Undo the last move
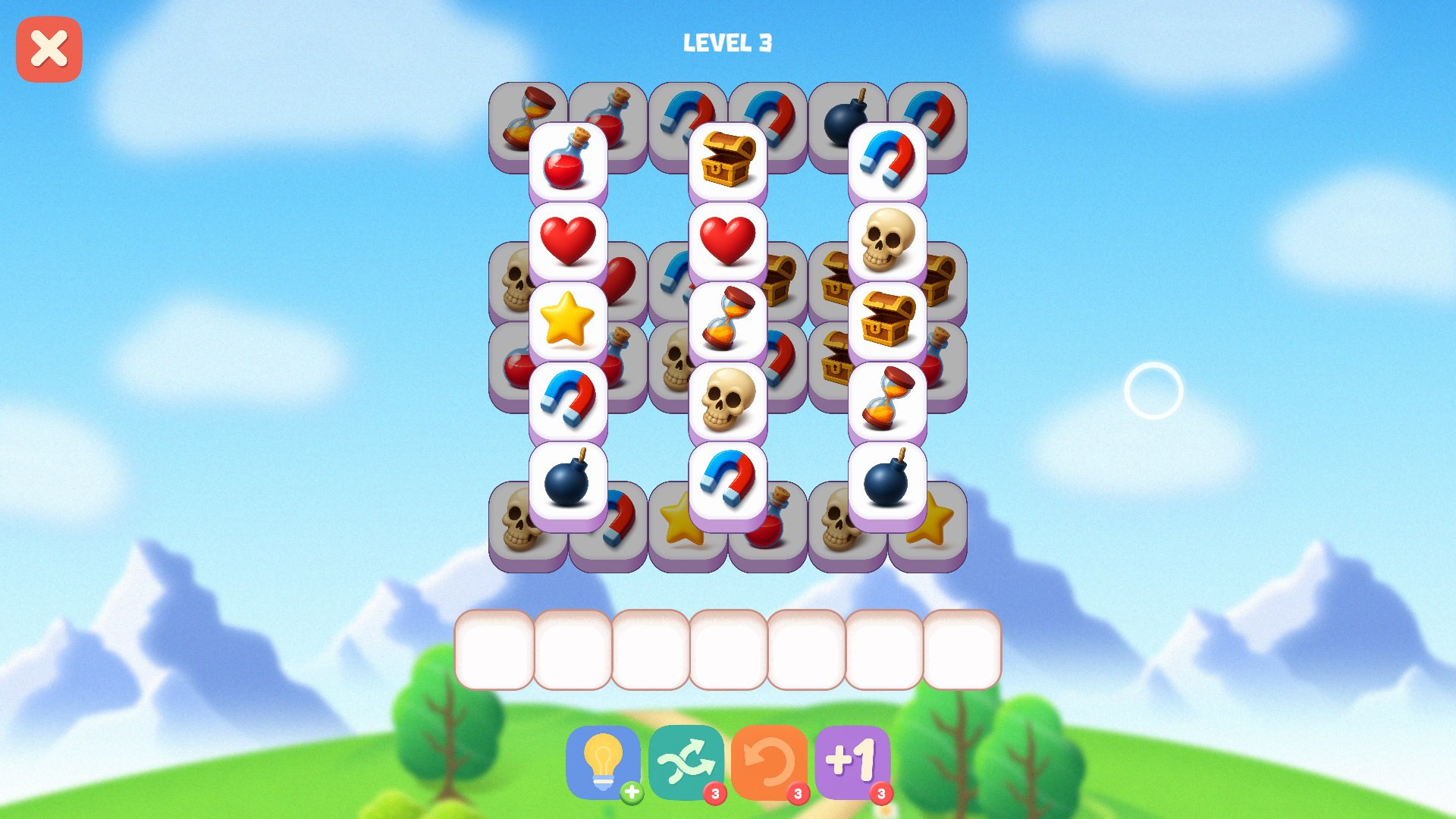Viewport: 1456px width, 819px height. 769,761
